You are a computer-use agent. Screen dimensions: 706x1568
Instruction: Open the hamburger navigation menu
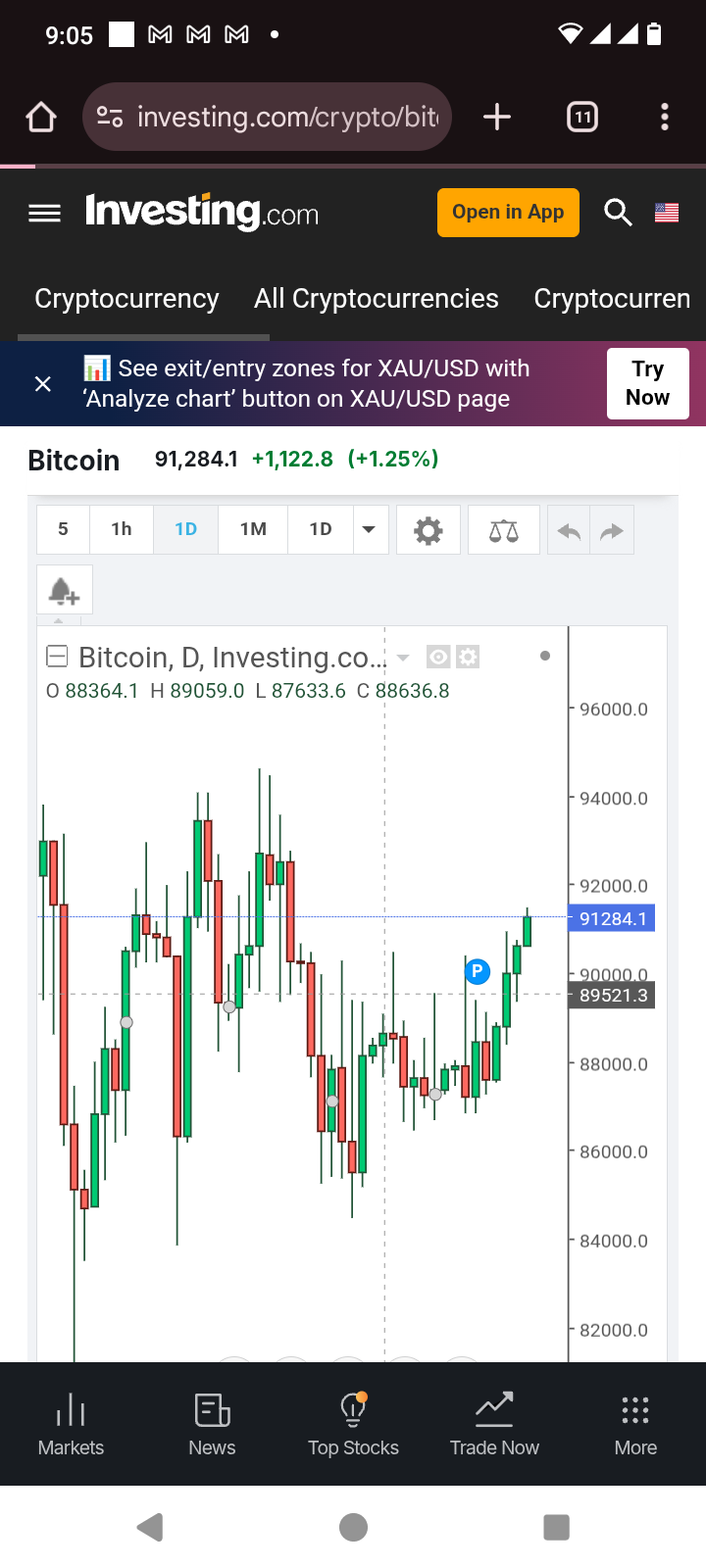[44, 213]
